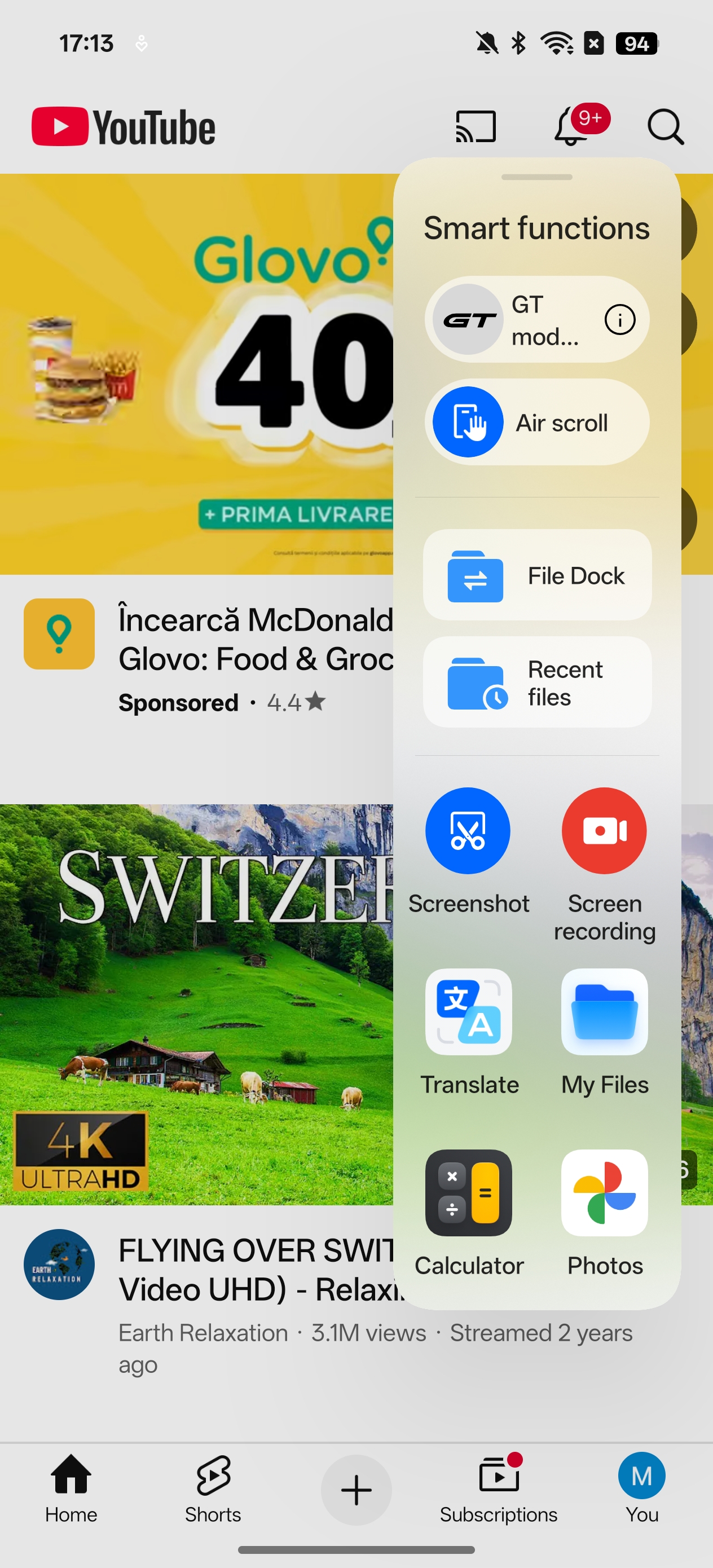This screenshot has width=713, height=1568.
Task: Start Screen recording
Action: click(605, 864)
